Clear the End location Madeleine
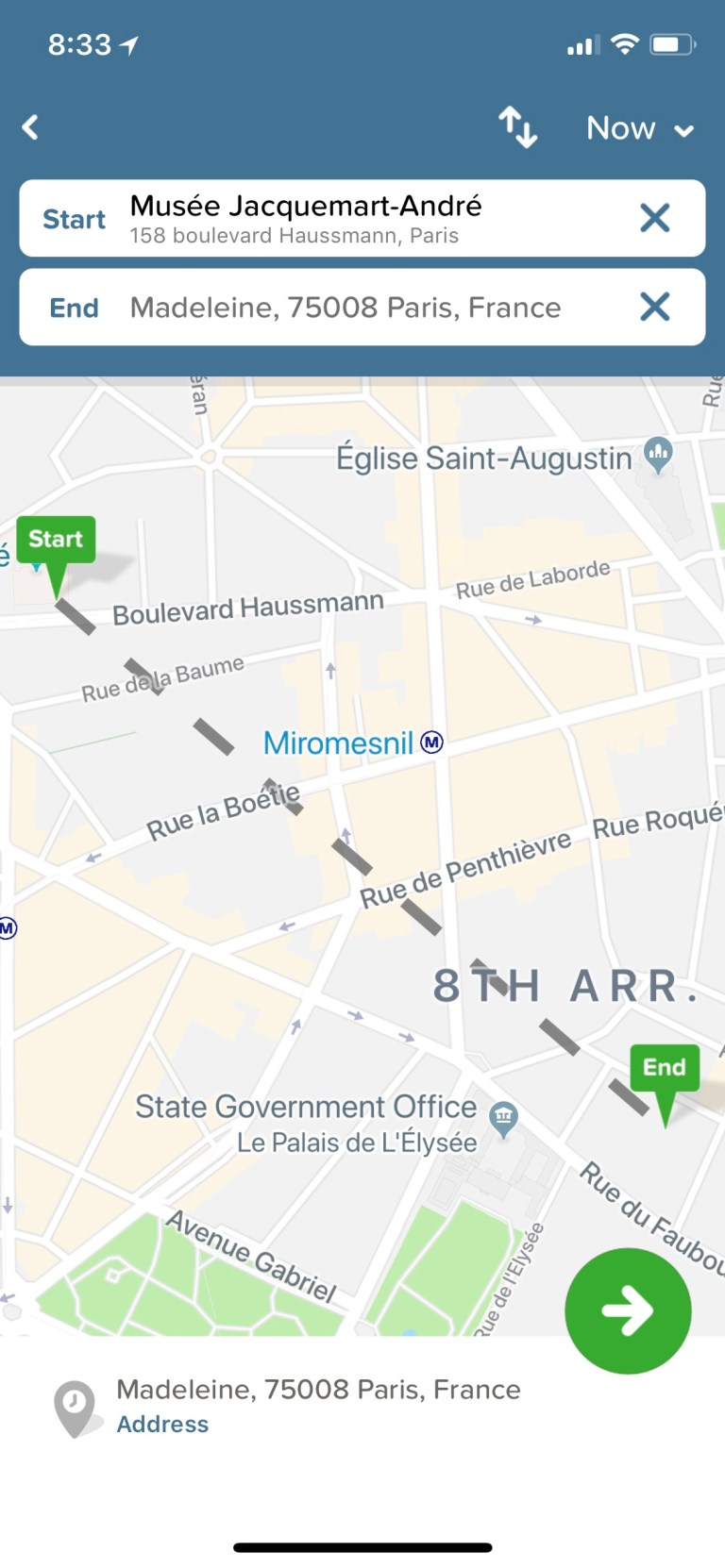 [654, 307]
